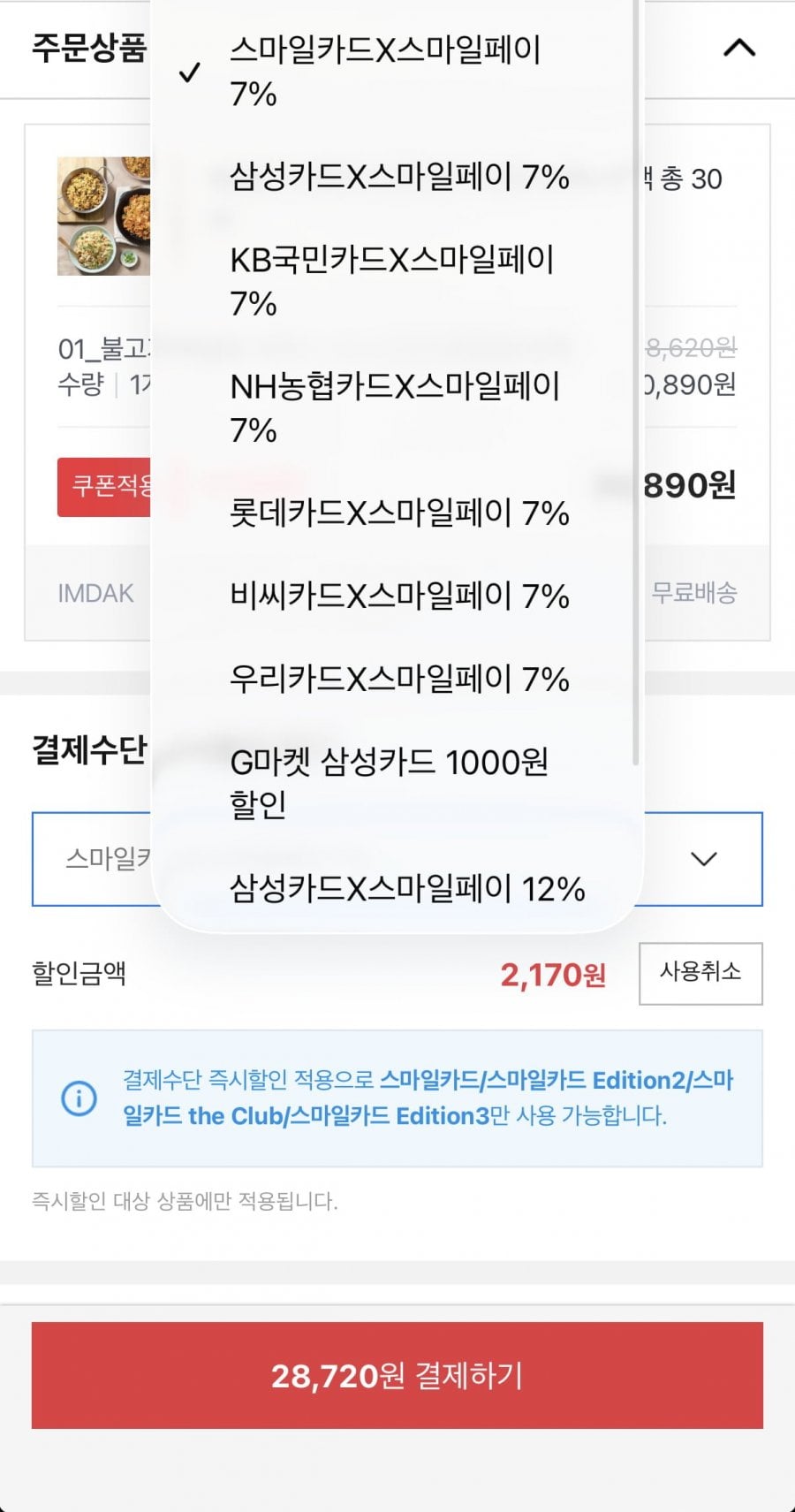Tap 28,720원 결제하기 to pay
Image resolution: width=795 pixels, height=1512 pixels.
pyautogui.click(x=397, y=1375)
